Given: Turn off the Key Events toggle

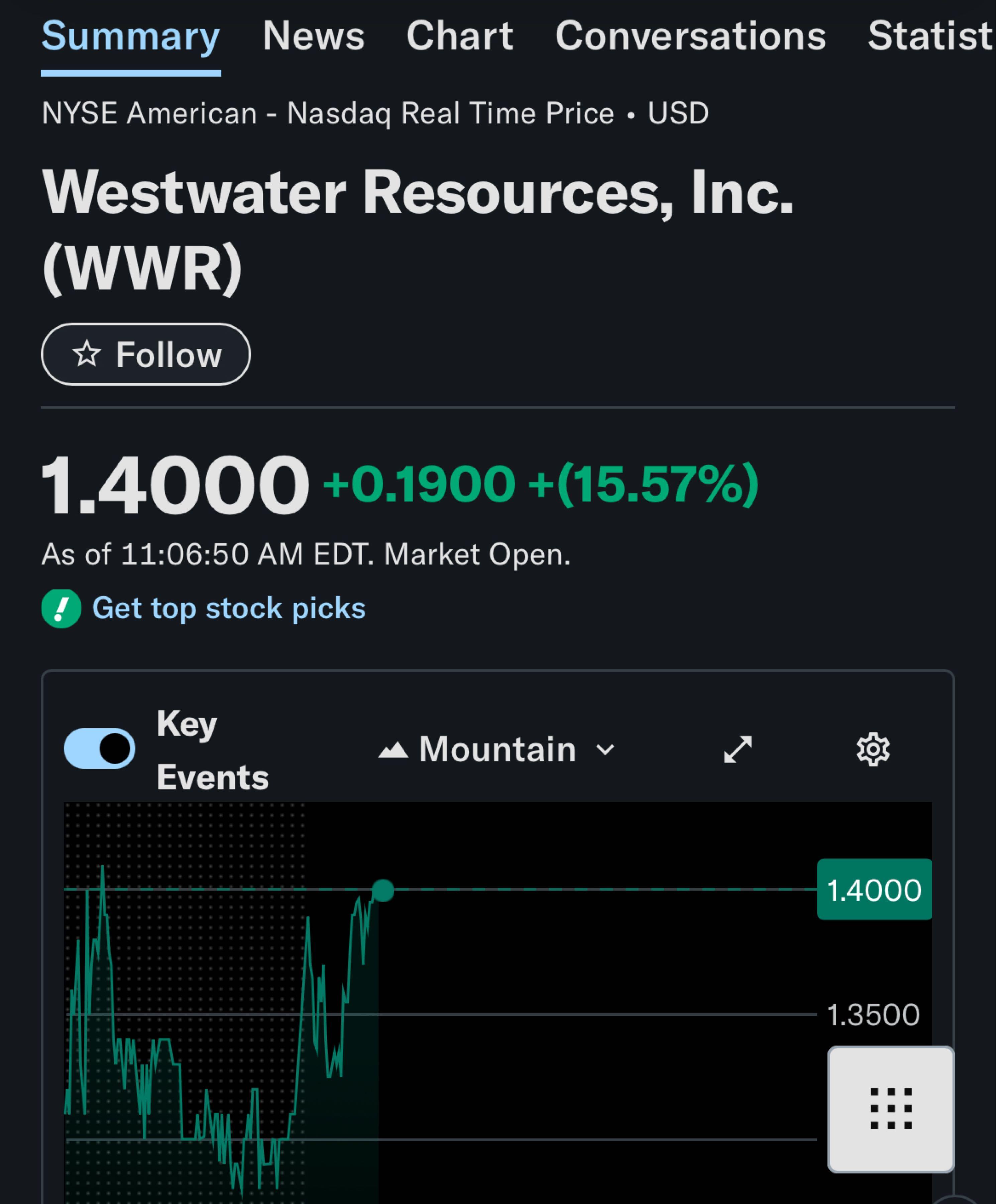Looking at the screenshot, I should [100, 749].
